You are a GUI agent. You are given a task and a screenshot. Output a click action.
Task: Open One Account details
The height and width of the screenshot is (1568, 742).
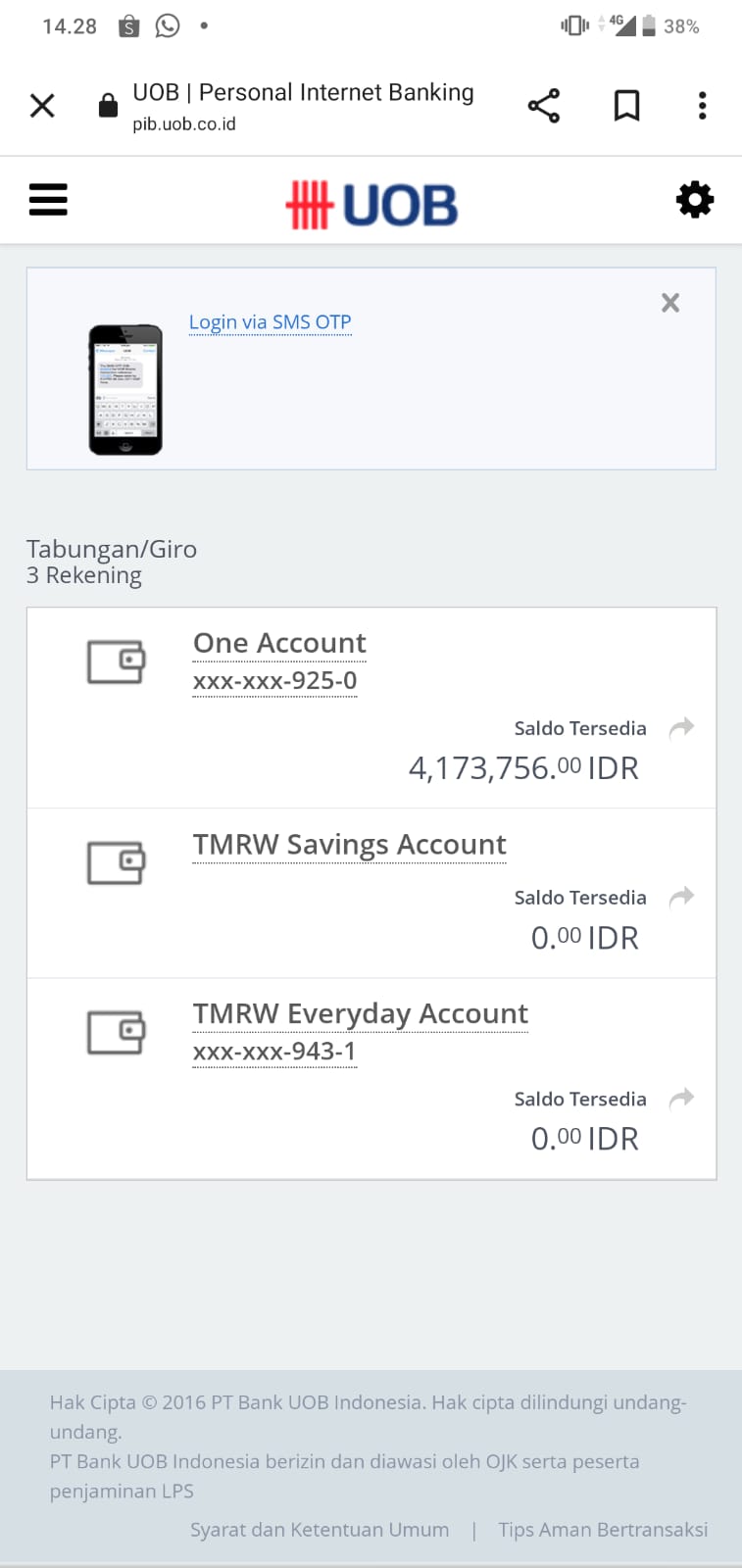279,643
